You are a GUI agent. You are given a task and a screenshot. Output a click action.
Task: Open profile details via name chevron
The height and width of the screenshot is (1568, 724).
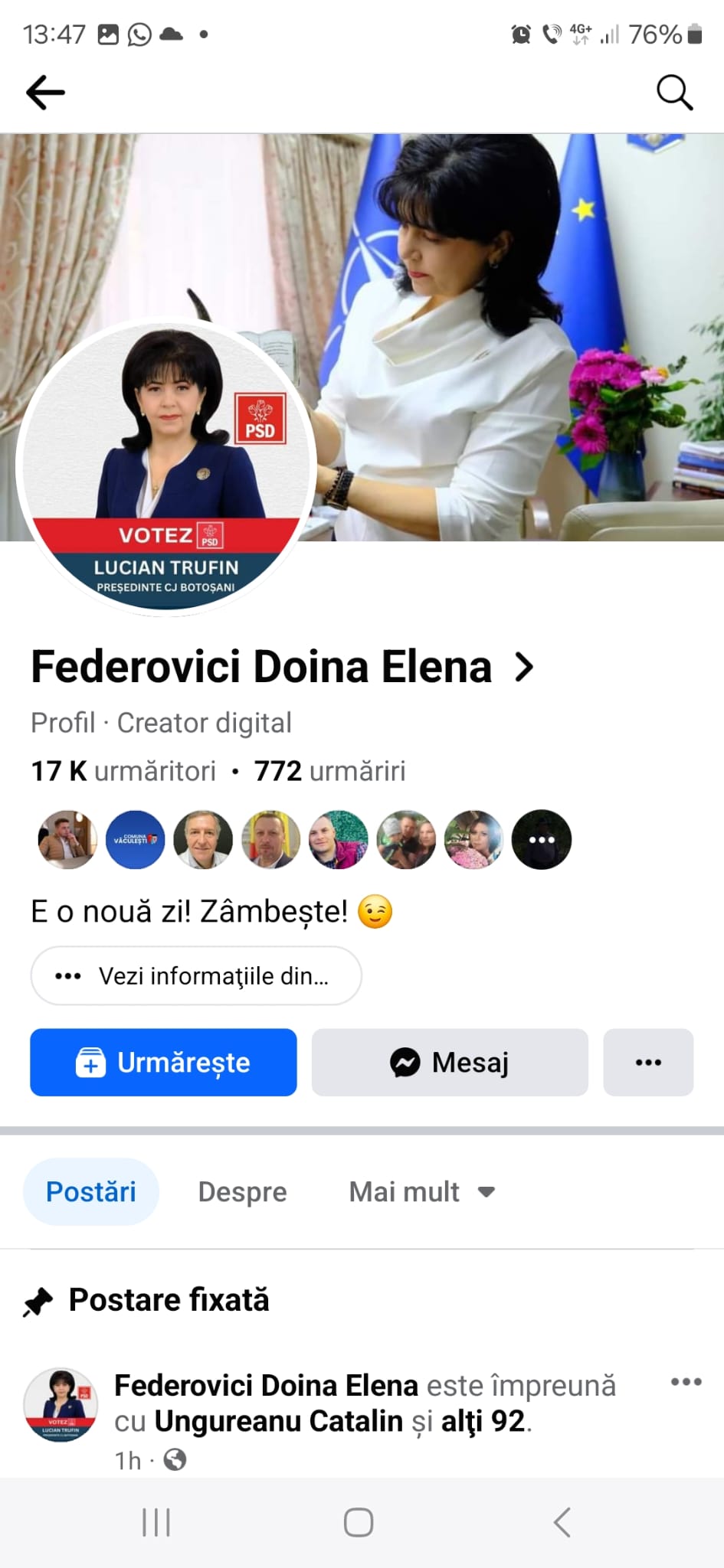[x=525, y=667]
